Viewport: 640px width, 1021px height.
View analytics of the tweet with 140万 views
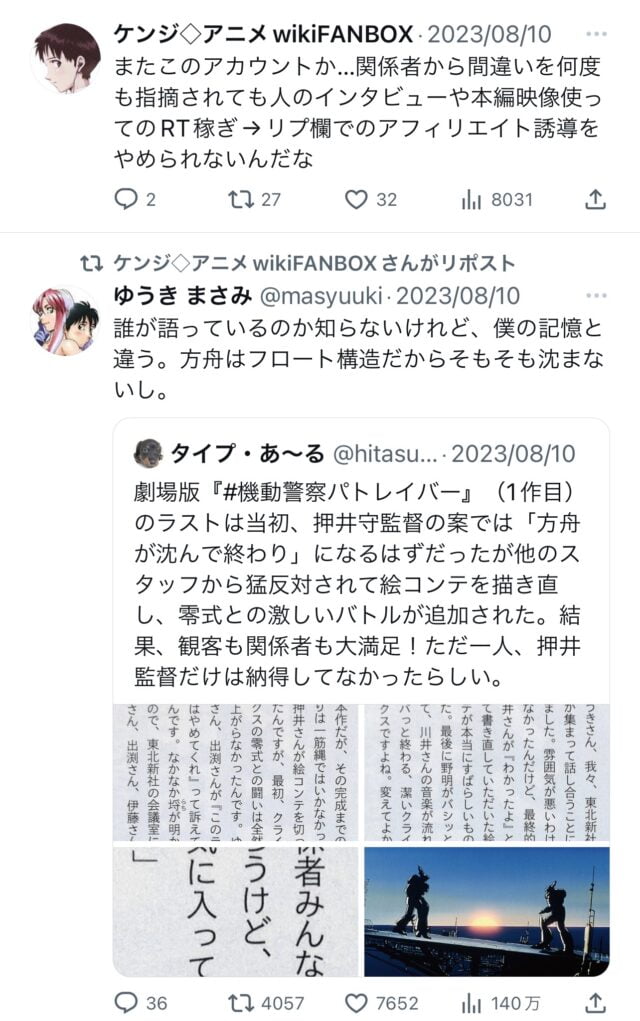click(472, 1001)
